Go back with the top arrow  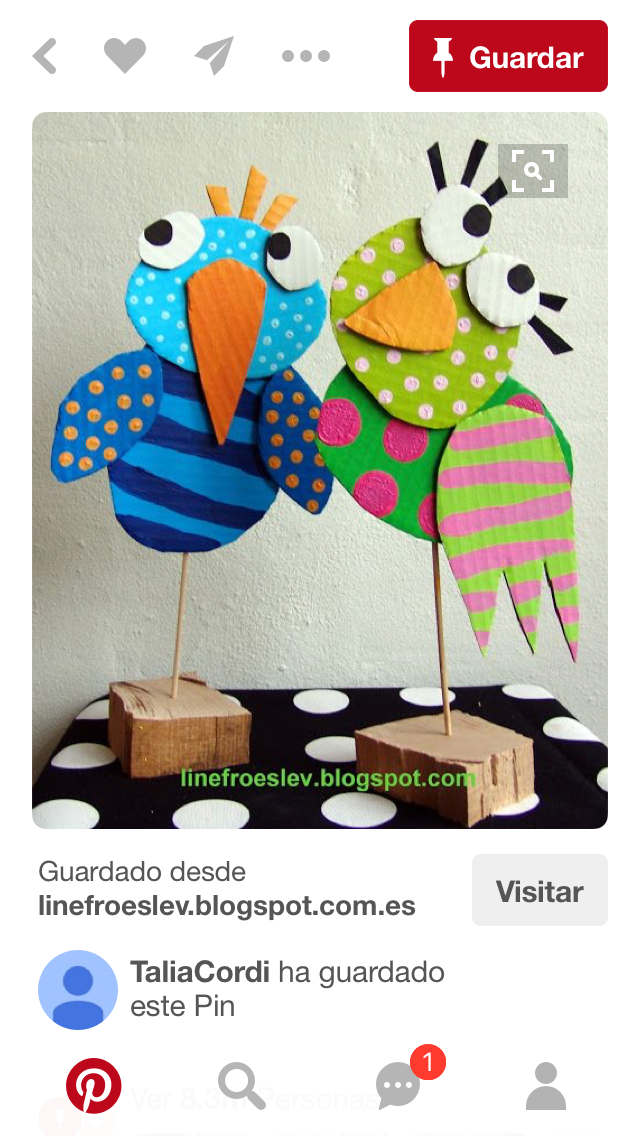[x=44, y=56]
